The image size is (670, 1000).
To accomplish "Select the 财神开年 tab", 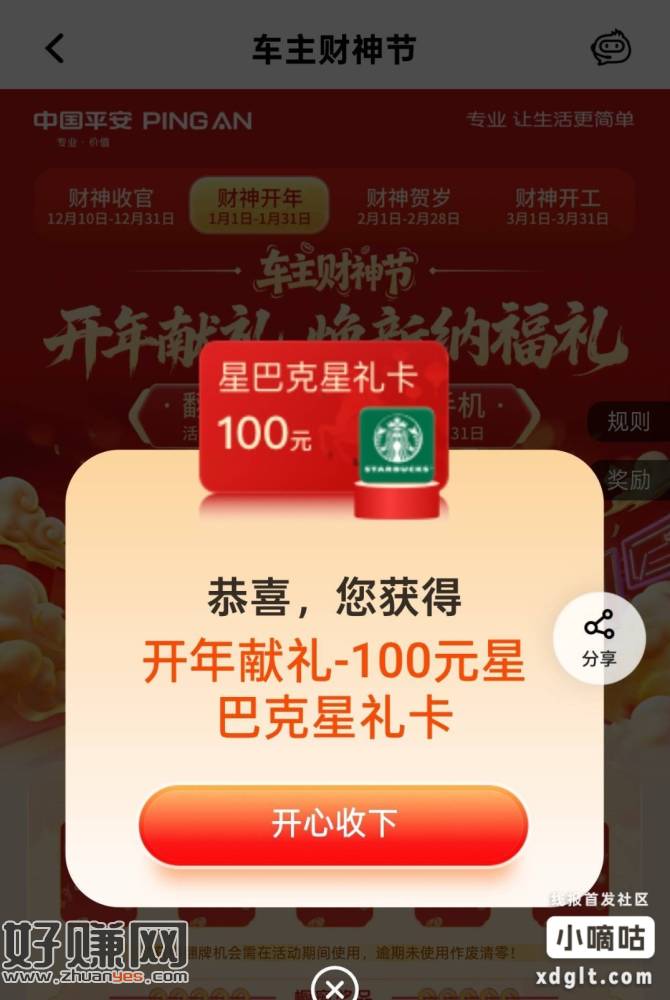I will point(260,205).
